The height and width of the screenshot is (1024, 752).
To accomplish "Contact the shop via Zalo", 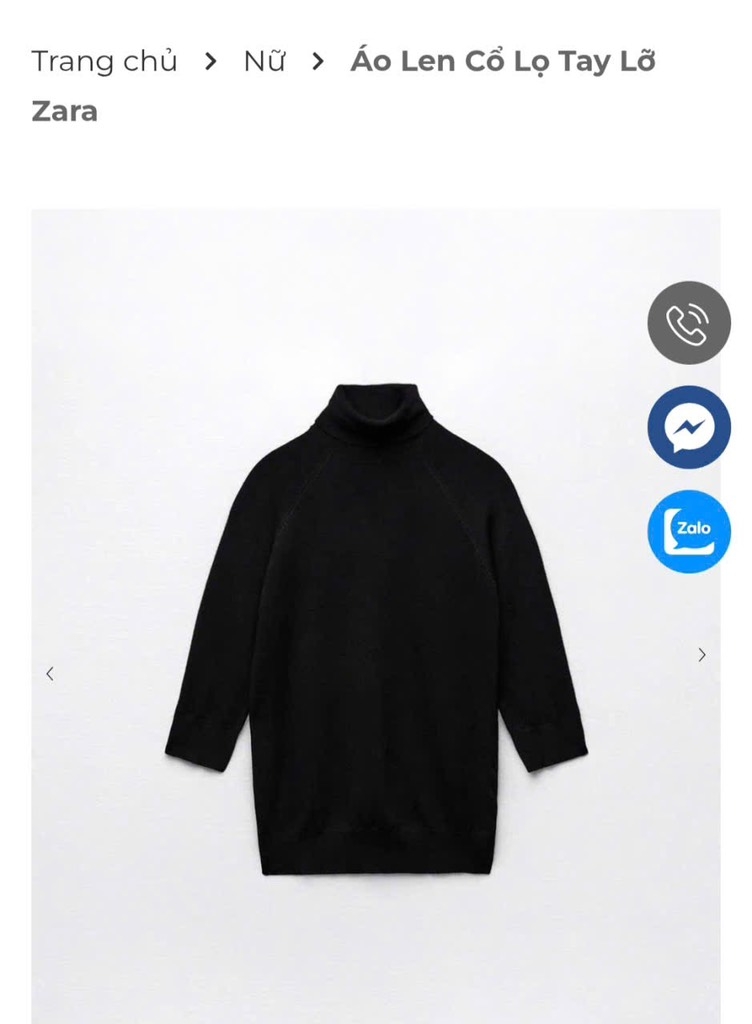I will coord(689,531).
